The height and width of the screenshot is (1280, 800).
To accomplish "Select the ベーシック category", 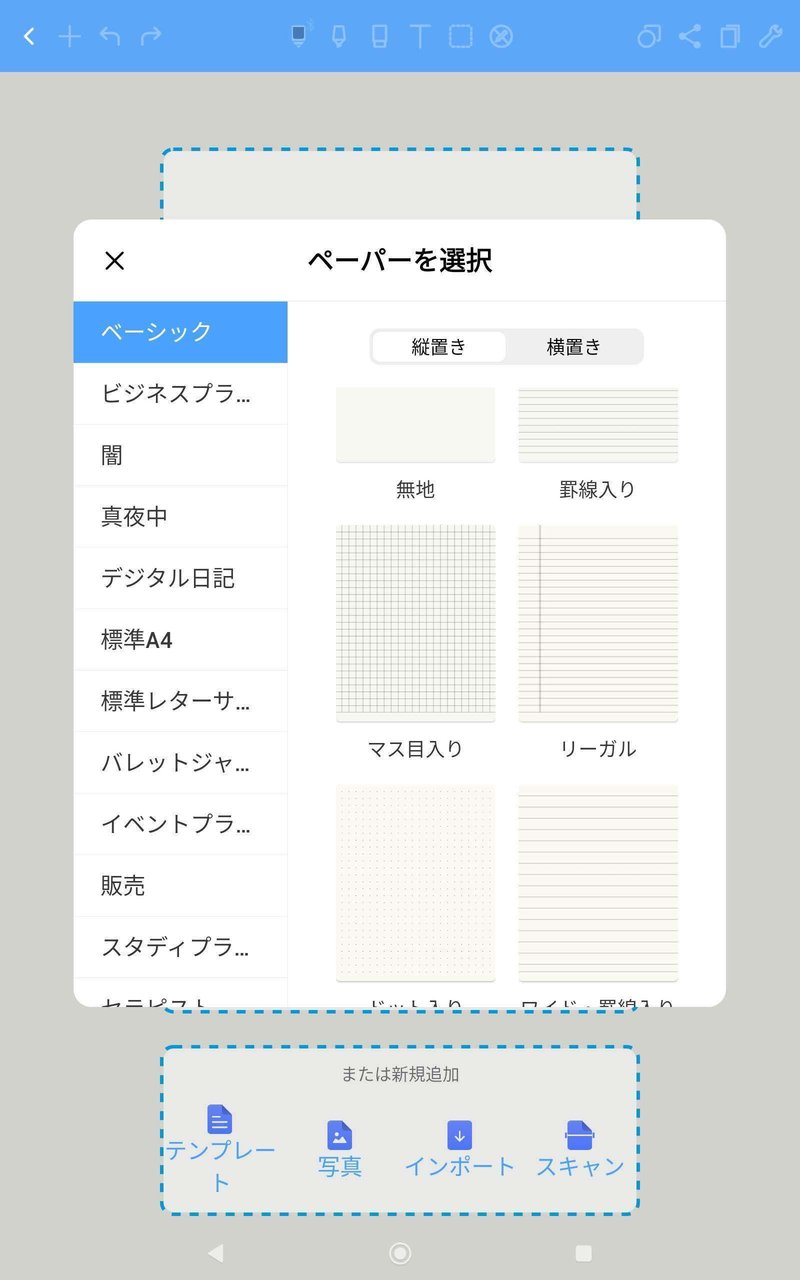I will (x=180, y=332).
